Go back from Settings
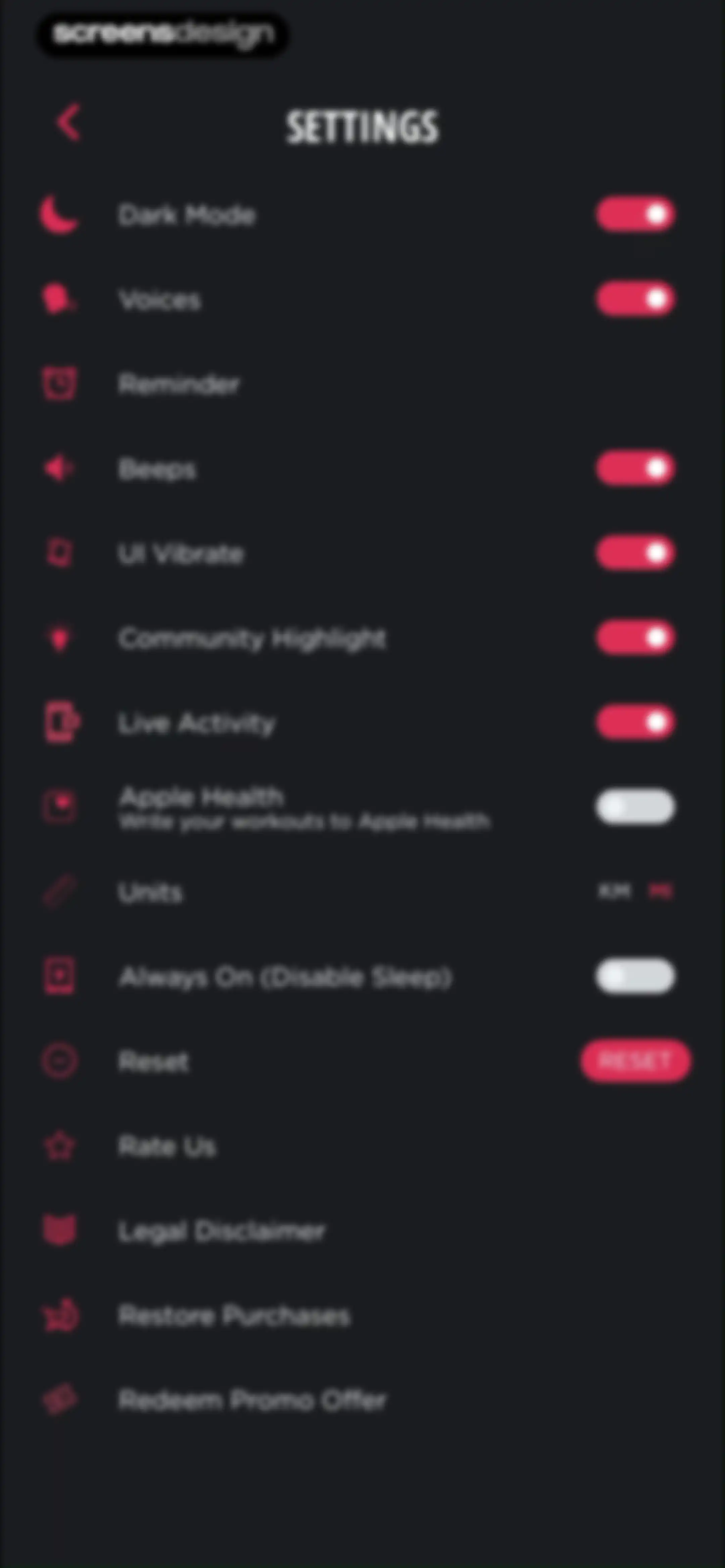This screenshot has height=1568, width=725. point(68,123)
